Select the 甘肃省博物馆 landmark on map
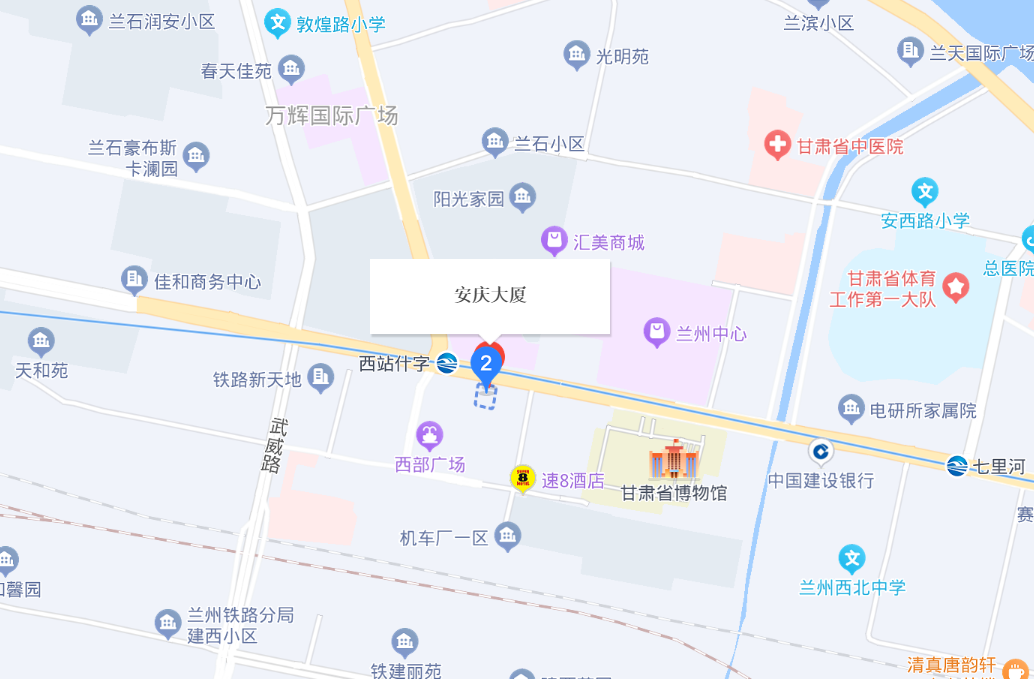 674,459
